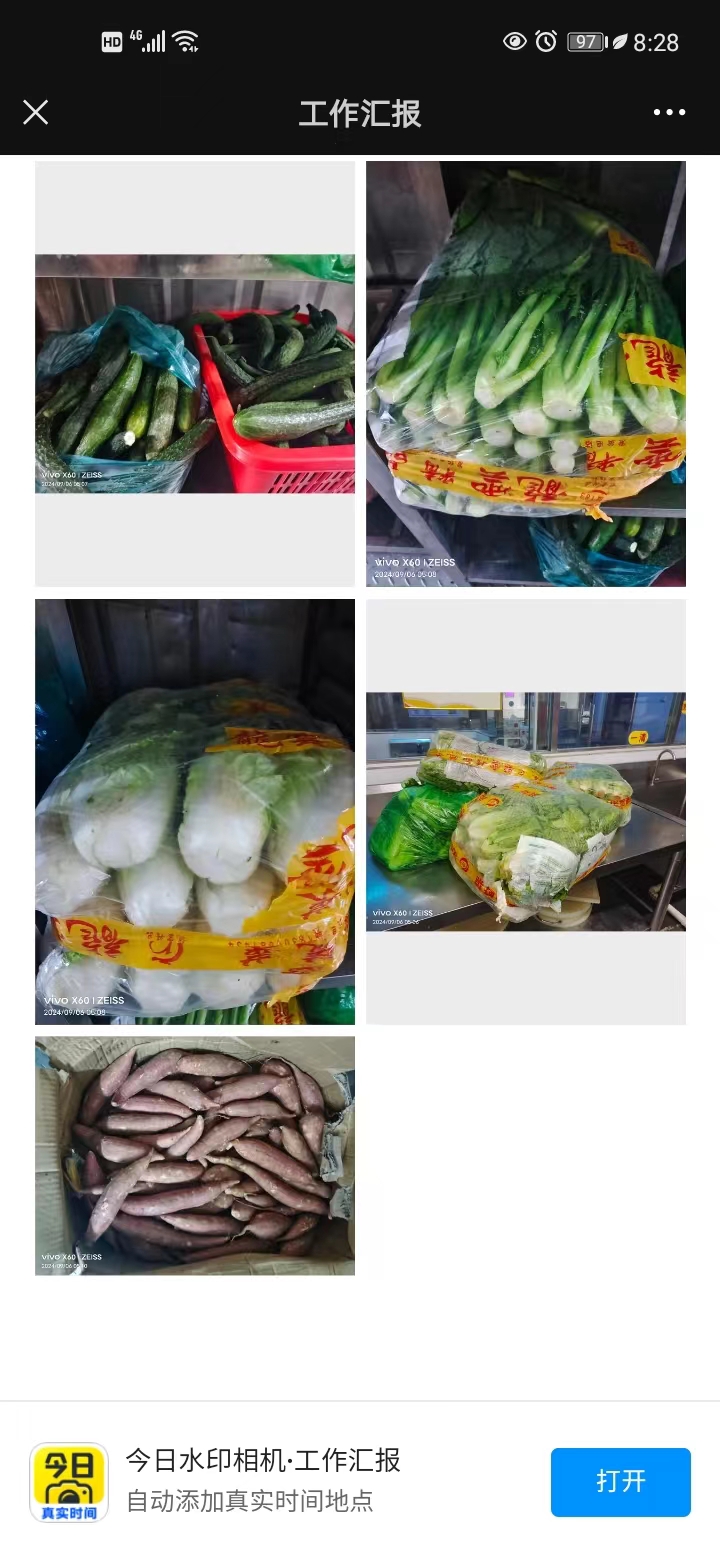View the celery photo full size
This screenshot has width=720, height=1560.
(x=526, y=373)
